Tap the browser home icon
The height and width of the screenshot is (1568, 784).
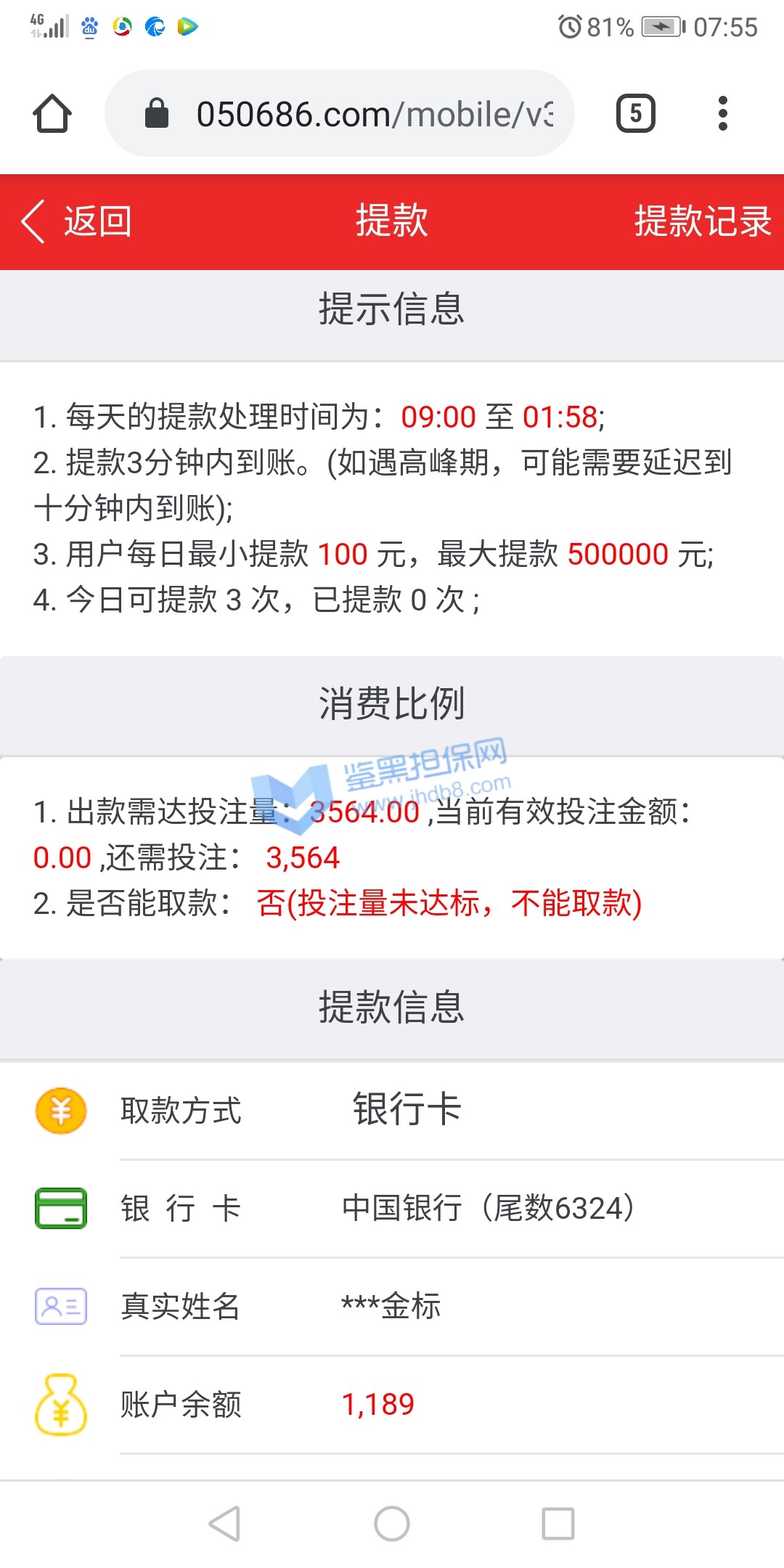point(52,114)
